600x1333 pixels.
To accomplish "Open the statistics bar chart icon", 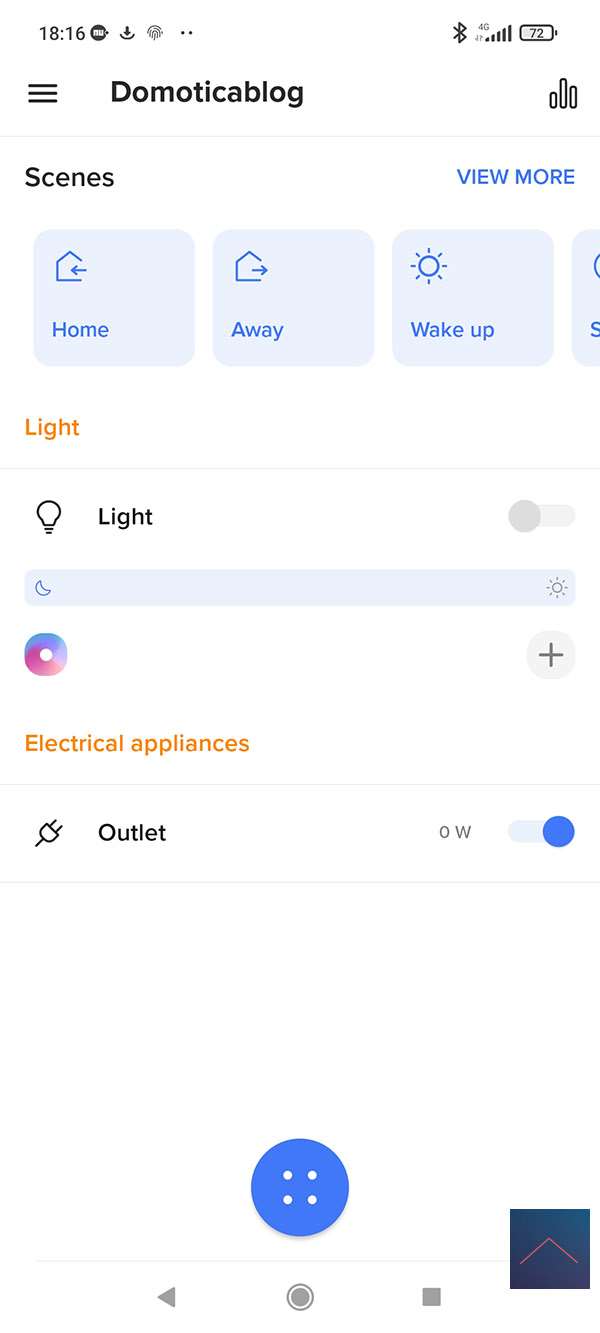I will 563,93.
